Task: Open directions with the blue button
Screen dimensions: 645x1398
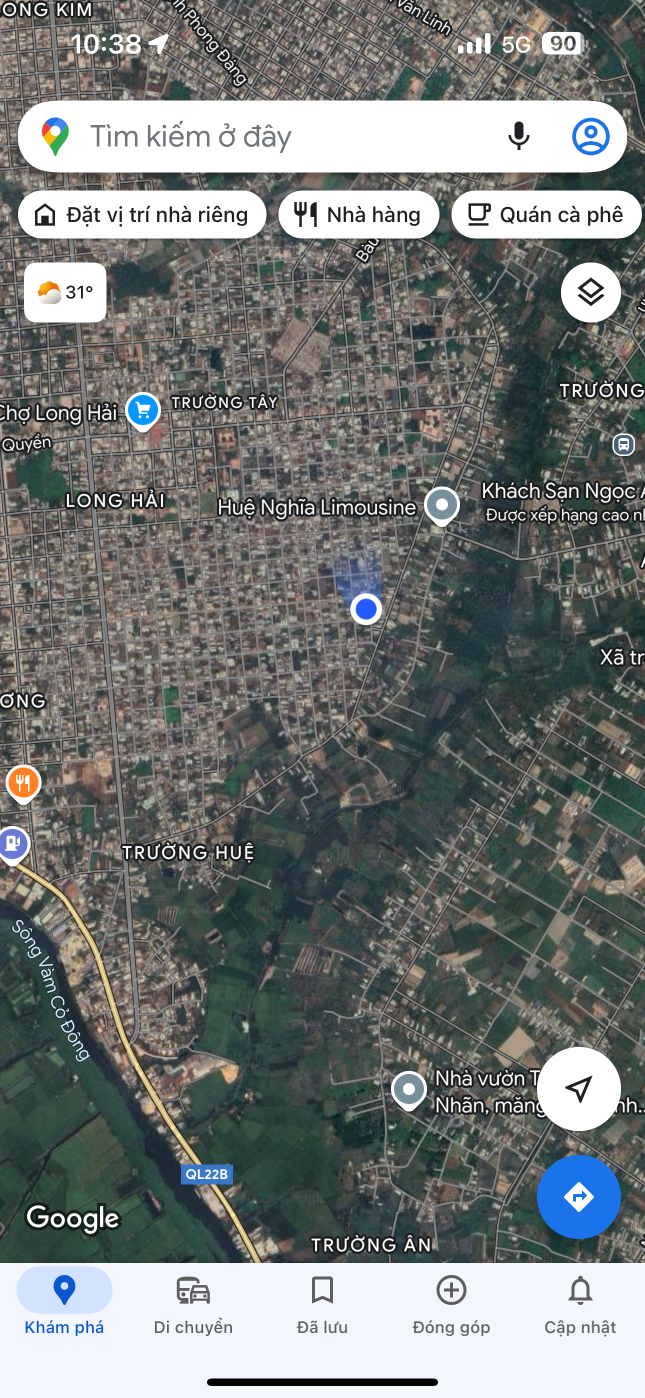Action: pyautogui.click(x=578, y=1197)
